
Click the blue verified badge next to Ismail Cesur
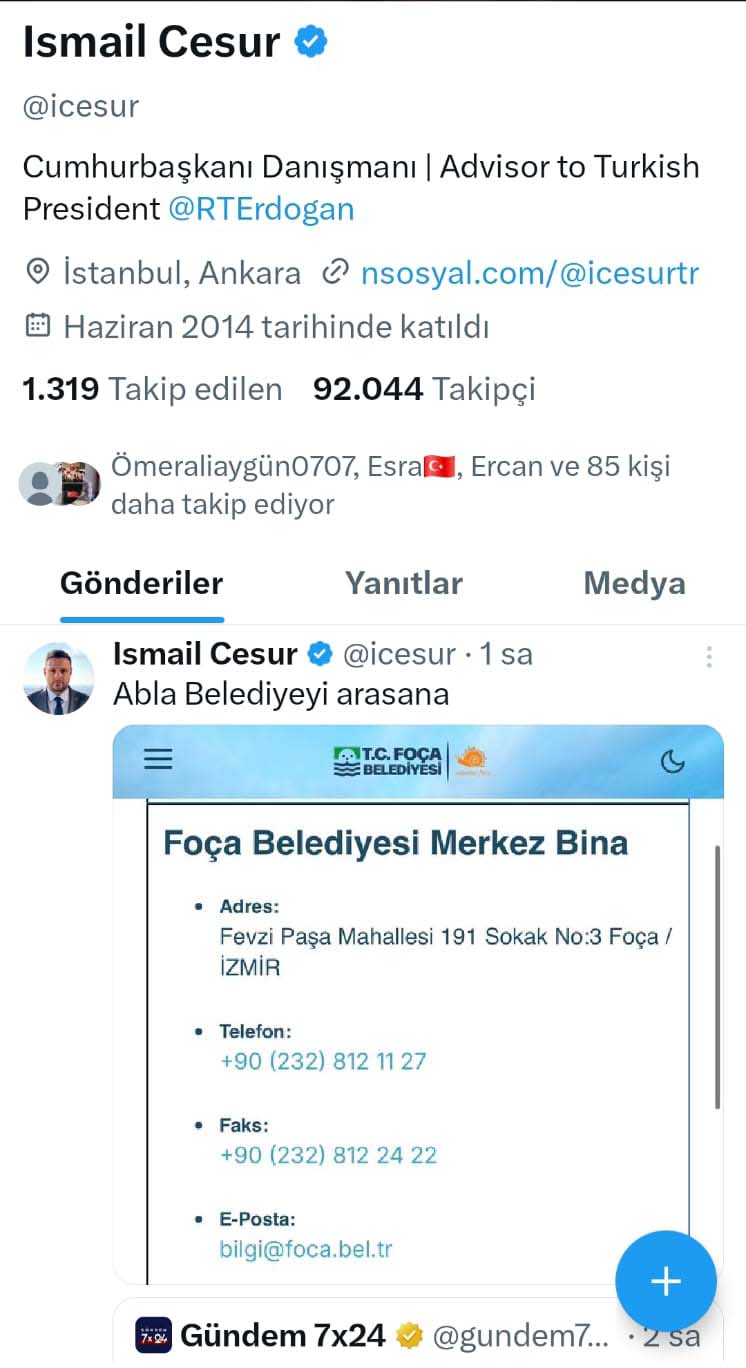[x=310, y=41]
